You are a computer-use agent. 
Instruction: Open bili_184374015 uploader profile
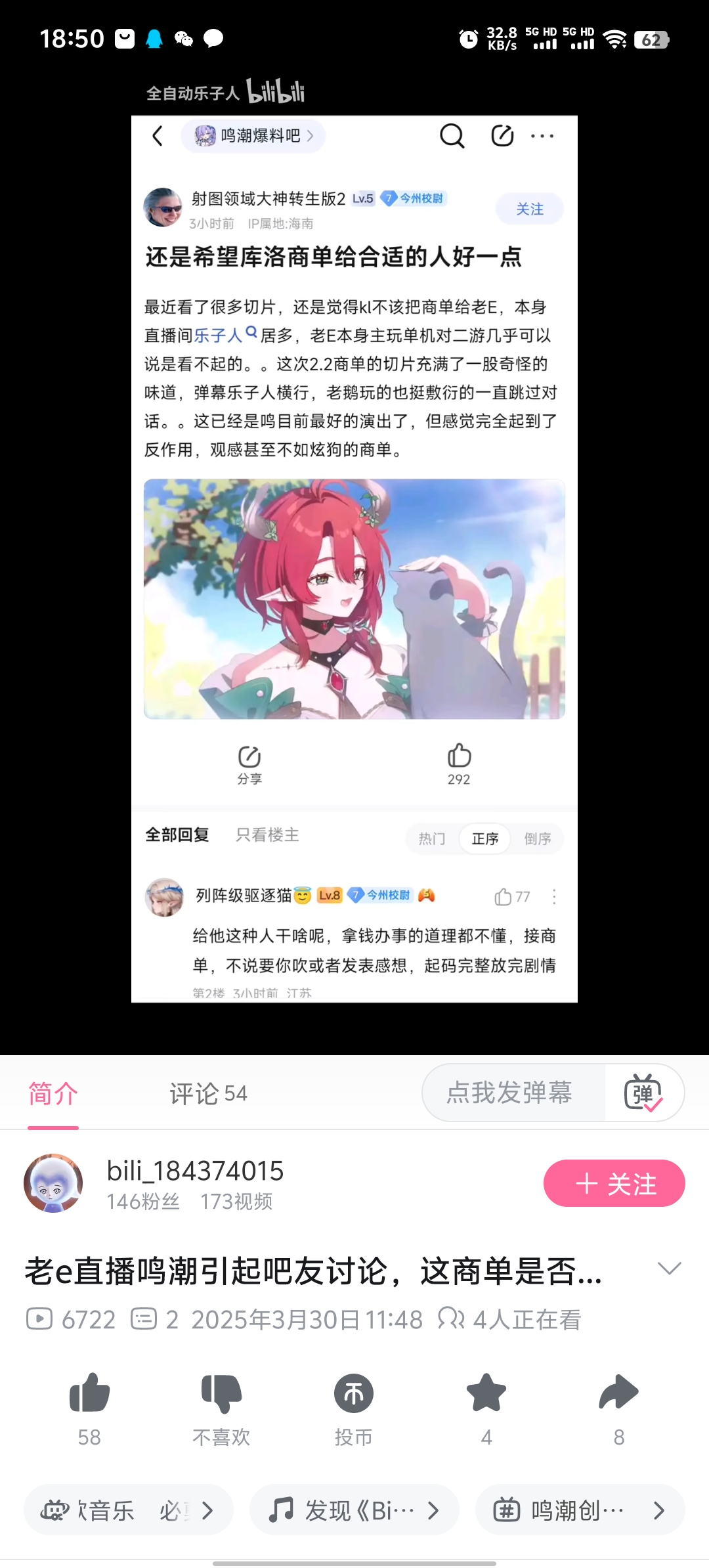[195, 1171]
